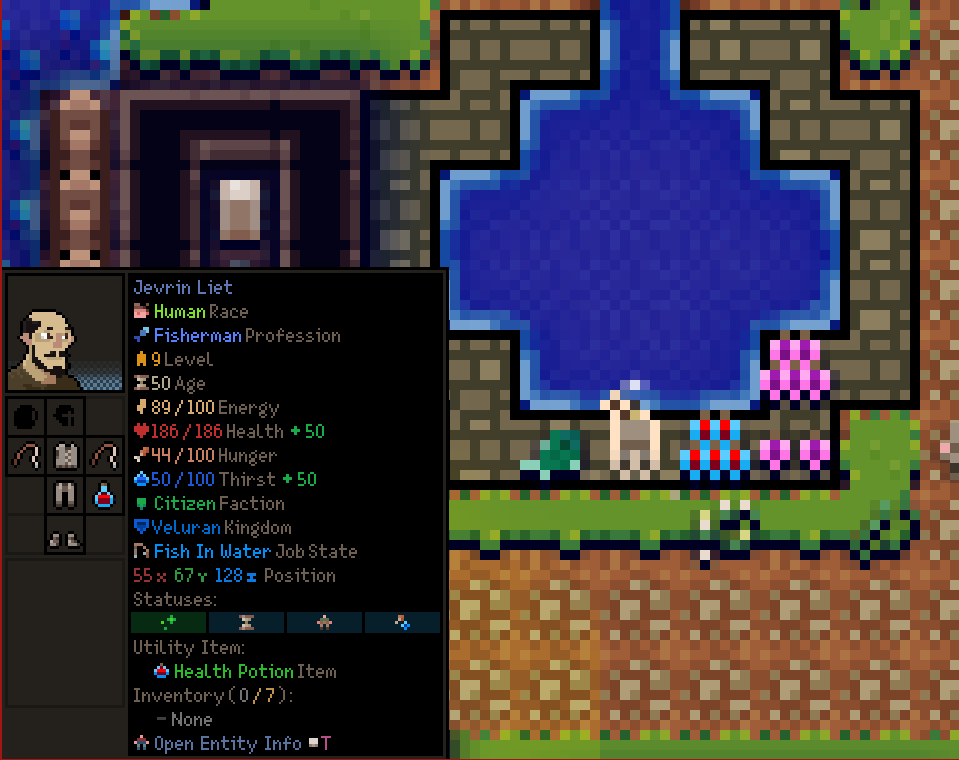Select the health potion equipment slot
This screenshot has height=760, width=959.
point(104,495)
